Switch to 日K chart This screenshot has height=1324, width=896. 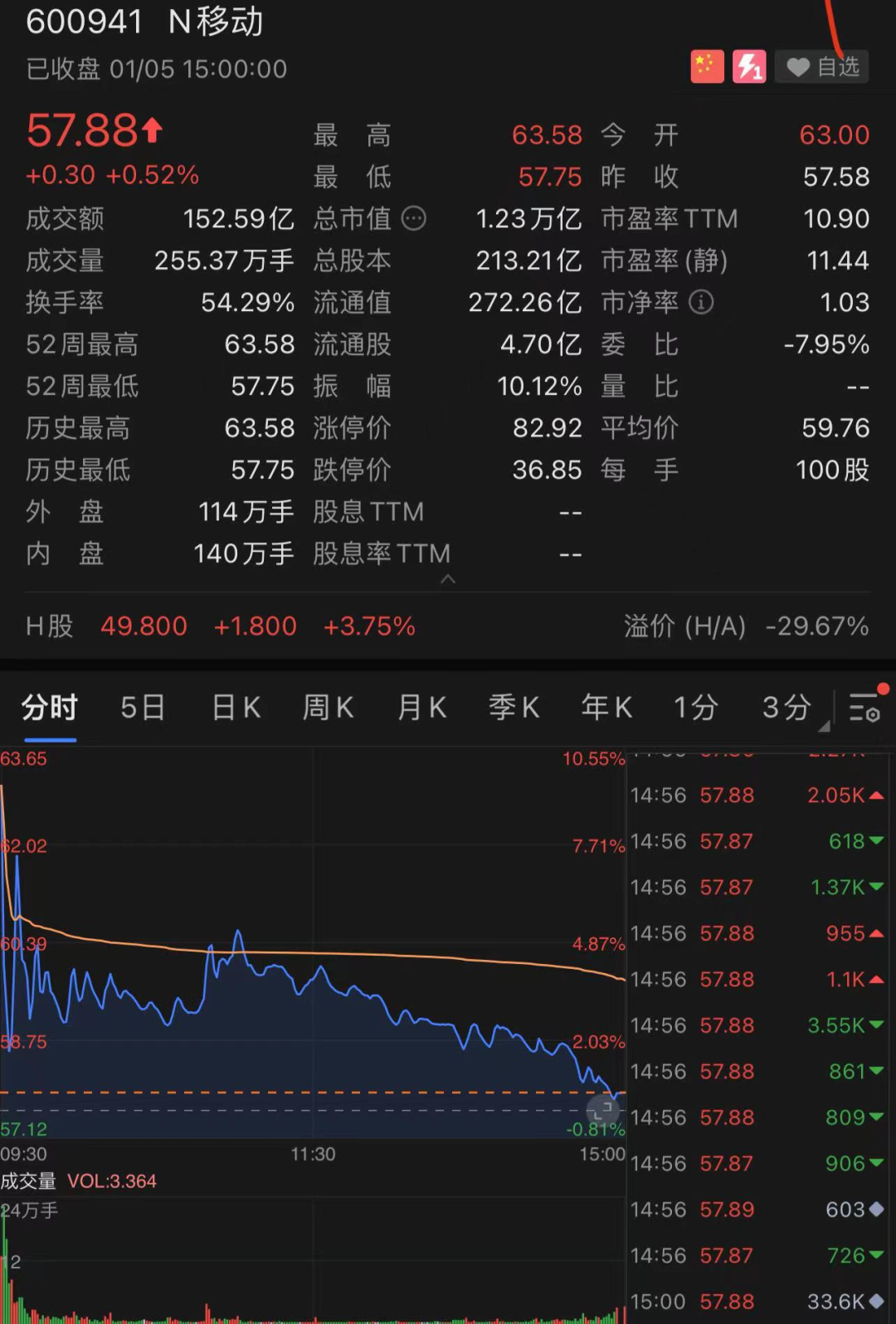pyautogui.click(x=236, y=708)
